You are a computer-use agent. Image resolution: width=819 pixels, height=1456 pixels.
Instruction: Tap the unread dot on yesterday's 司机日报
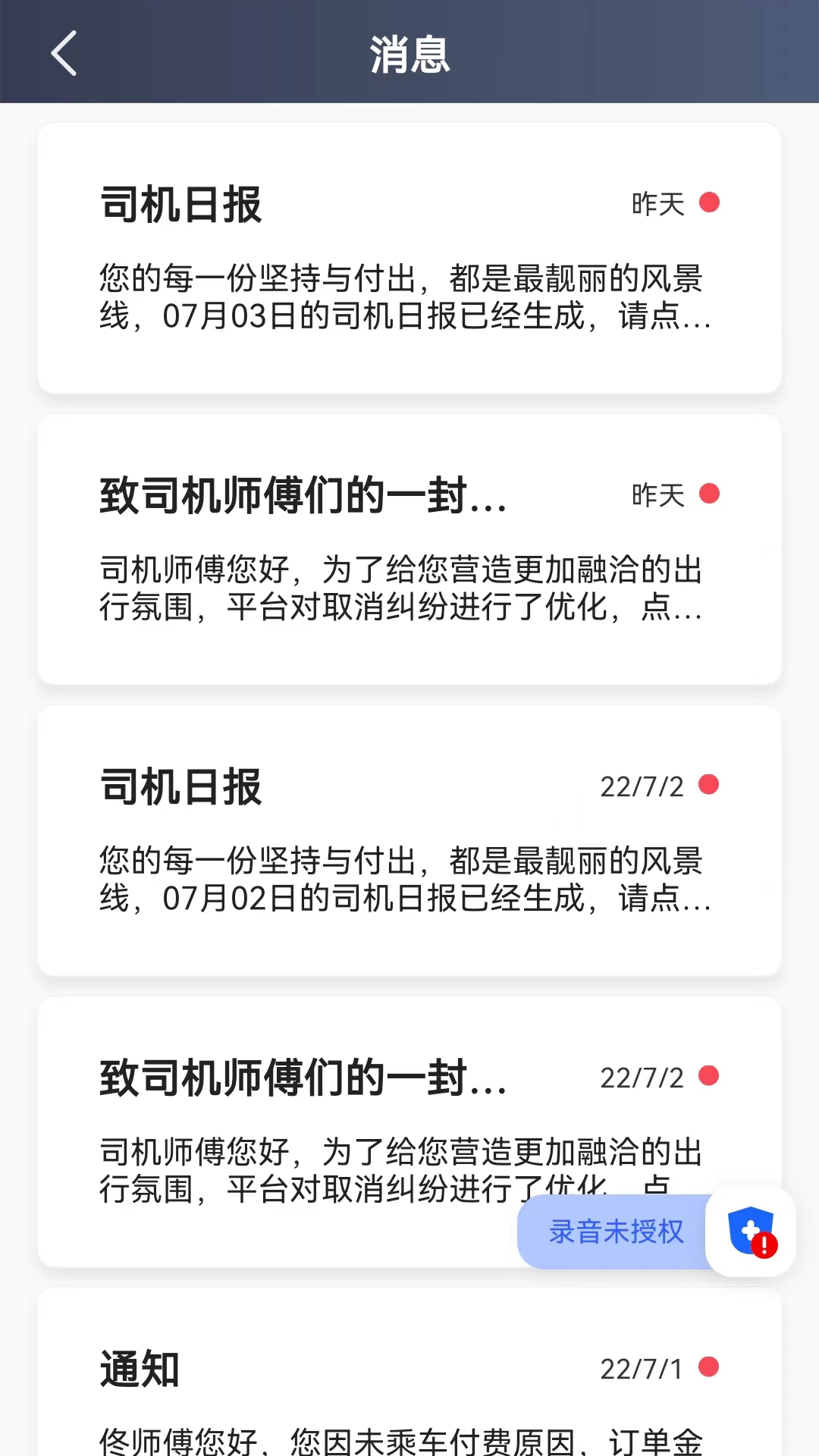(709, 202)
